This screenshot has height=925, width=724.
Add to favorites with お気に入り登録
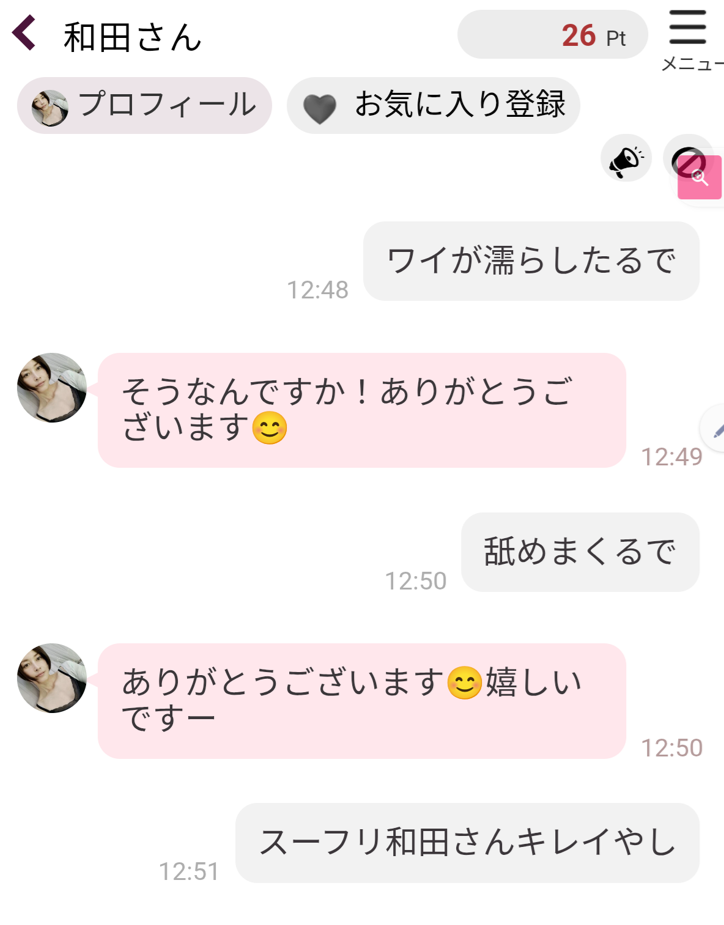(433, 105)
